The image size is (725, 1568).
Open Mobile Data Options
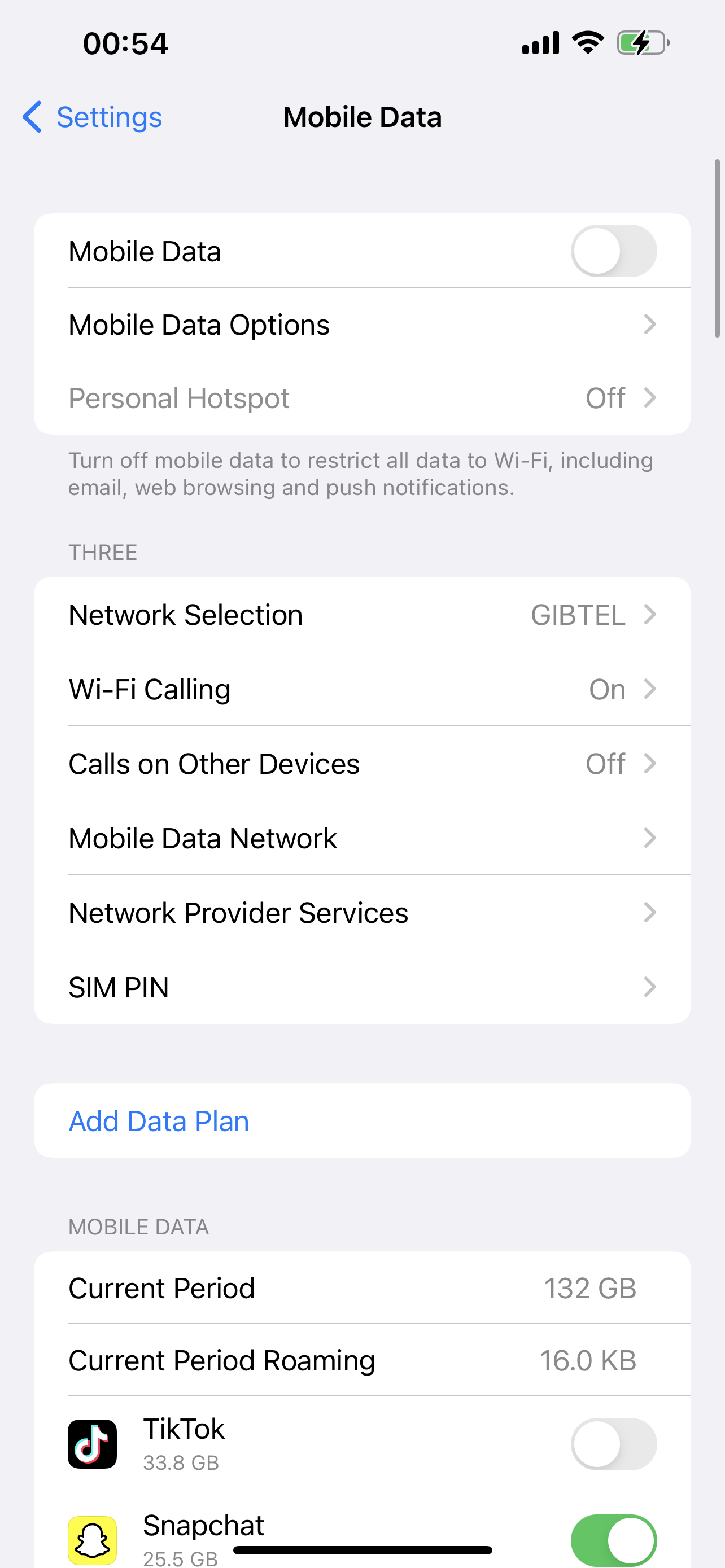[362, 325]
